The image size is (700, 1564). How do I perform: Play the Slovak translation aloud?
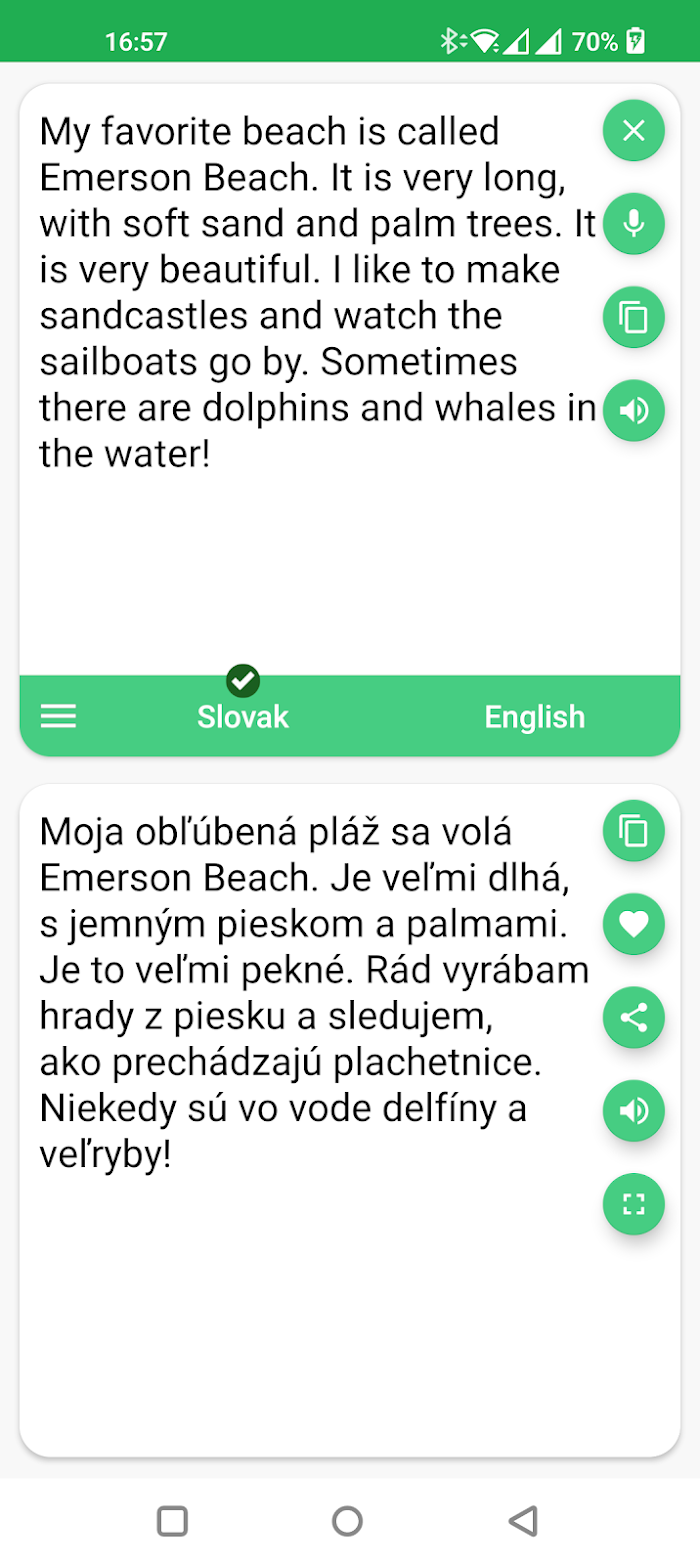tap(633, 1110)
